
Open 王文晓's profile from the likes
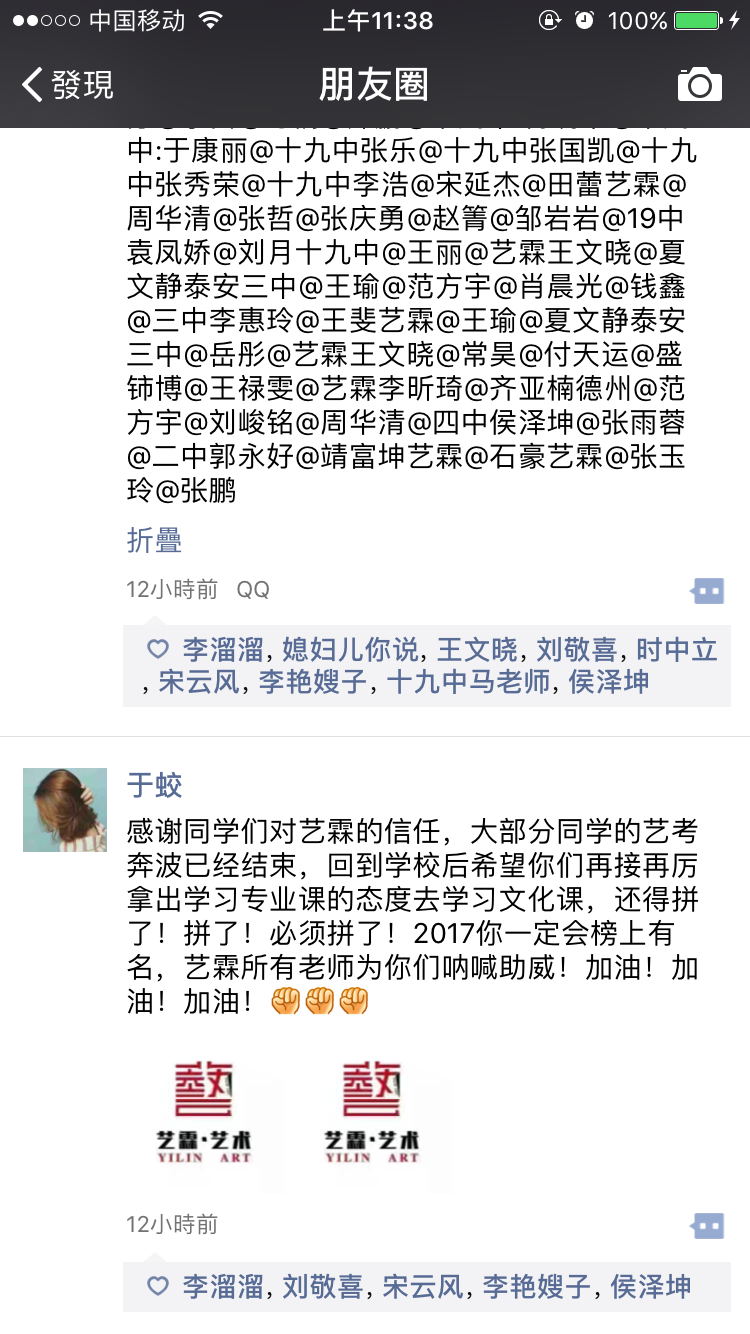tap(477, 650)
